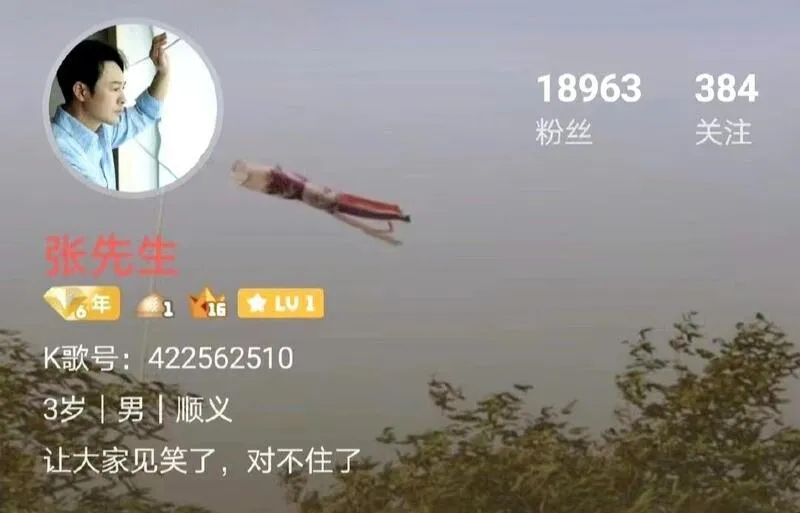Open the 6年 membership badge
The image size is (800, 513).
(82, 303)
